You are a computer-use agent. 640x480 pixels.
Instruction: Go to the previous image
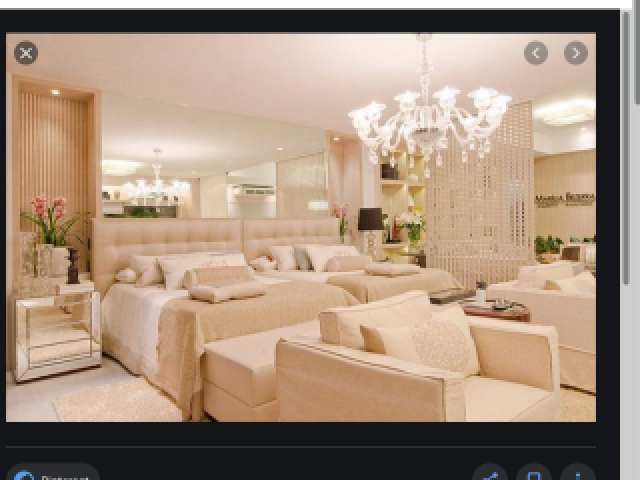click(x=536, y=53)
